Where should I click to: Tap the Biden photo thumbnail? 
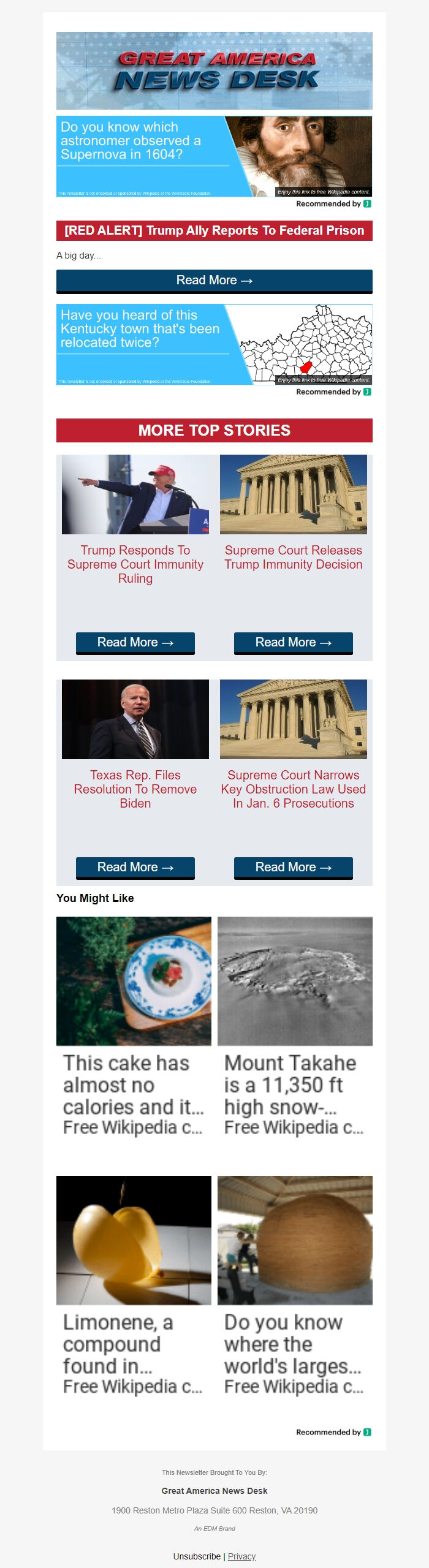click(x=135, y=719)
